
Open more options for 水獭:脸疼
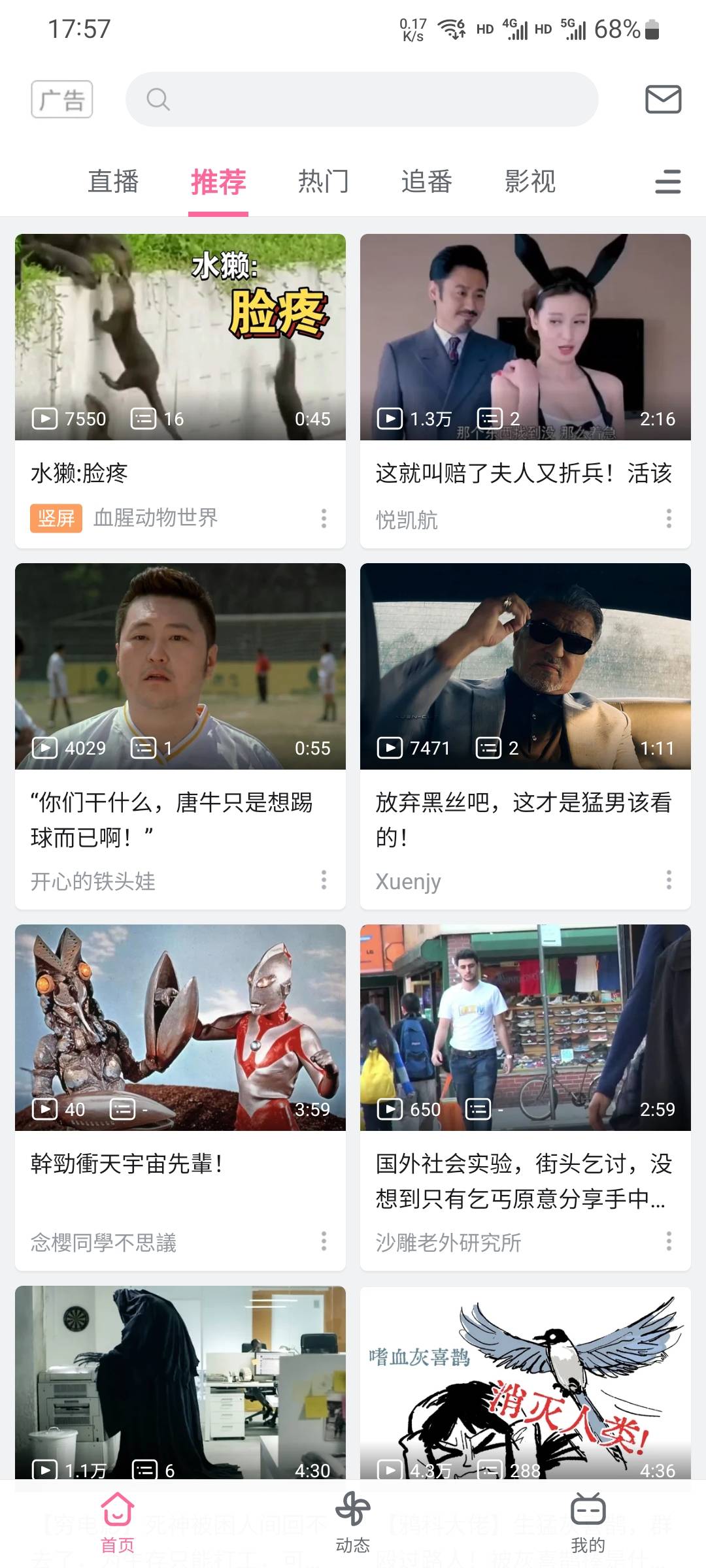click(324, 519)
